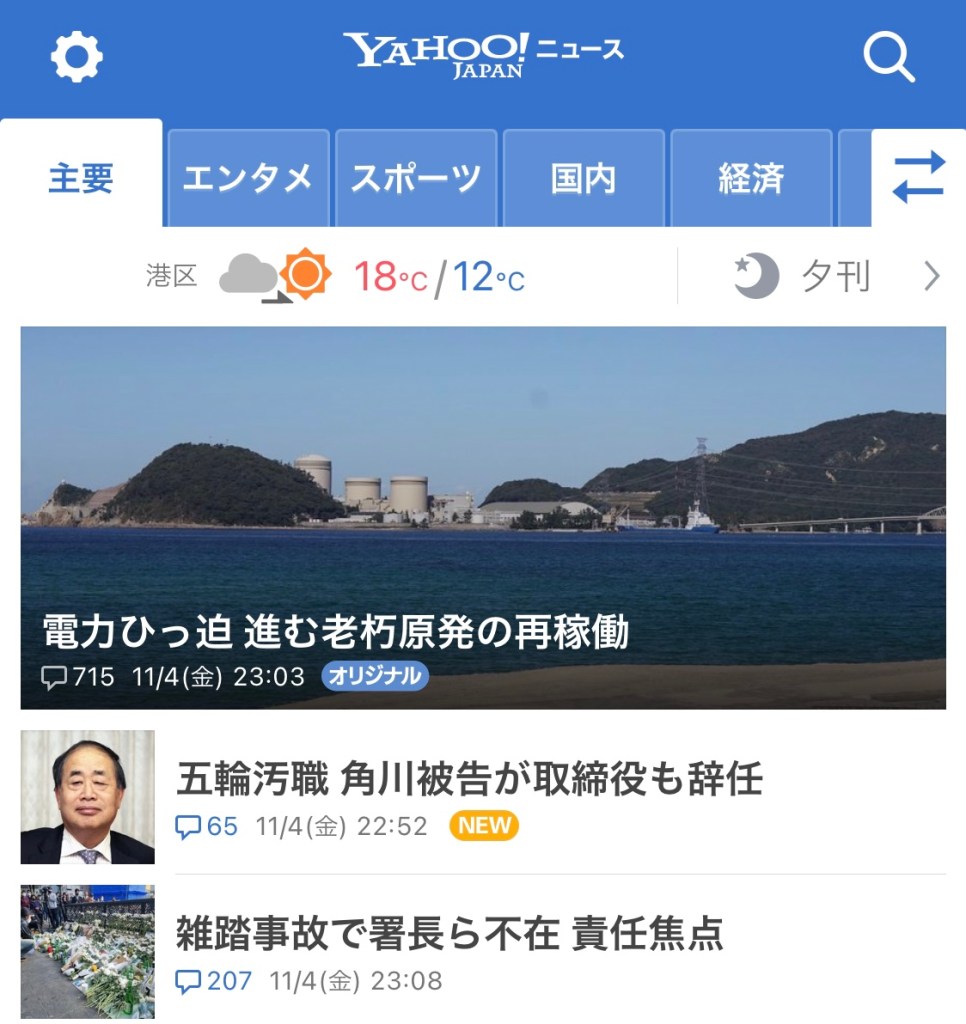Tap the tab reorder arrows icon
Image resolution: width=966 pixels, height=1024 pixels.
click(918, 178)
